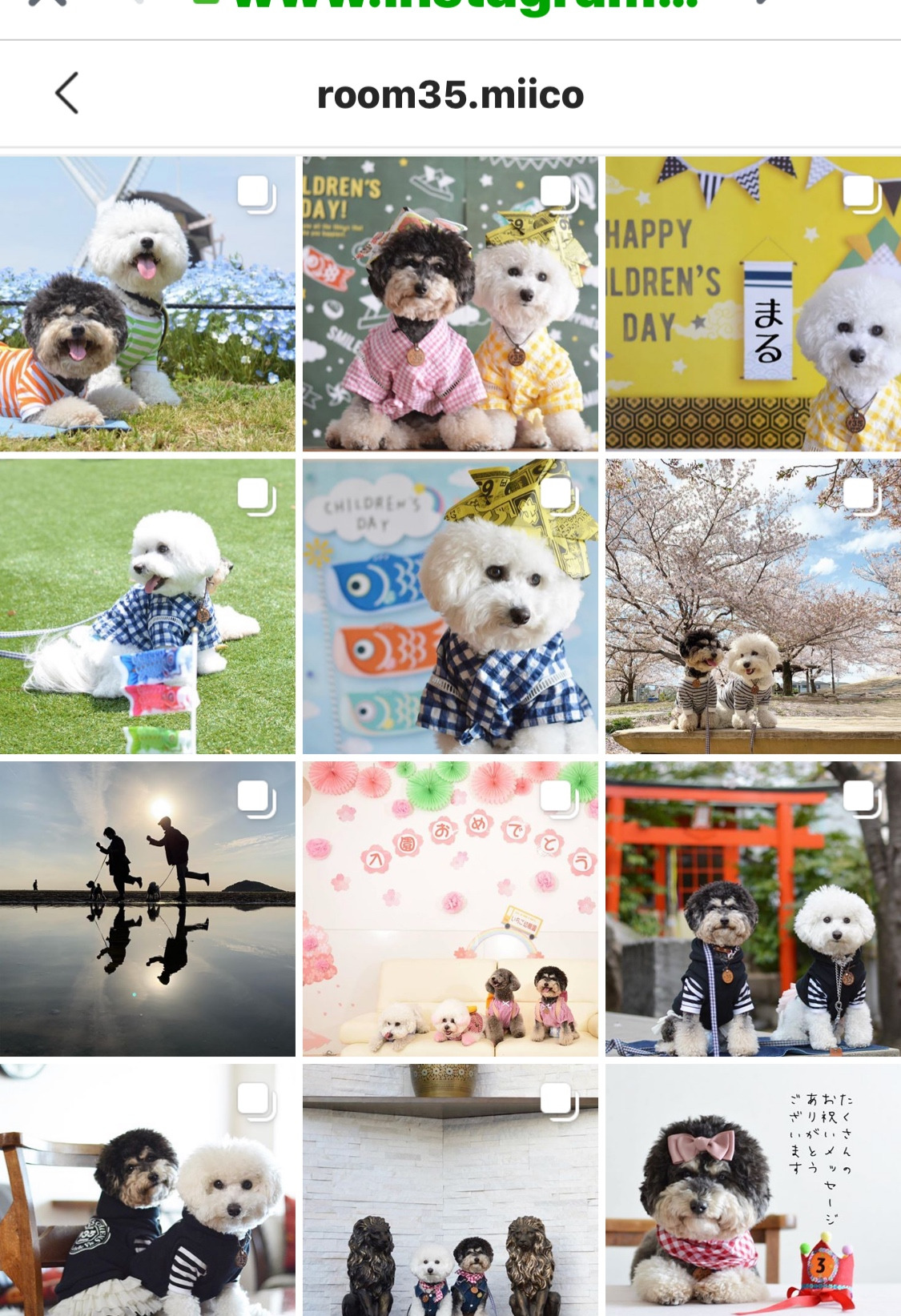Open the yellow Happy Children's Day post

coord(753,304)
